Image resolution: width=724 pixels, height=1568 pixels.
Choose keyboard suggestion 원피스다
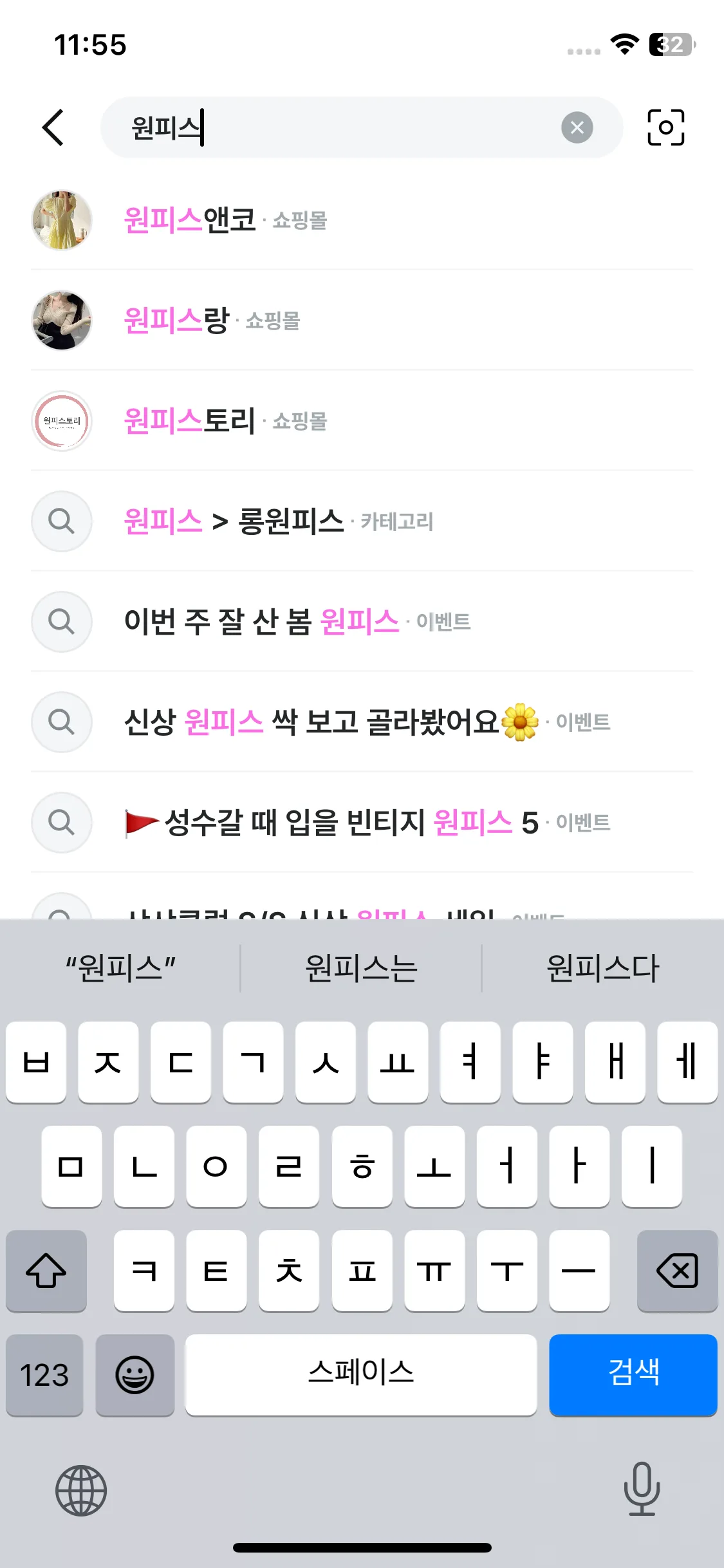pos(602,968)
